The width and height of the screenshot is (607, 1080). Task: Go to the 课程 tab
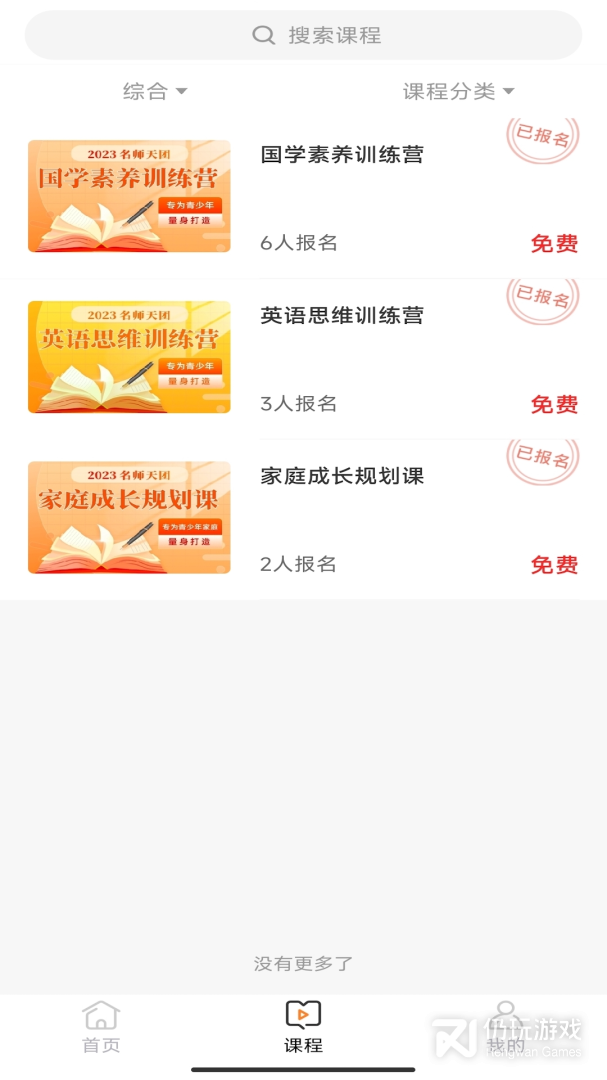(303, 1027)
